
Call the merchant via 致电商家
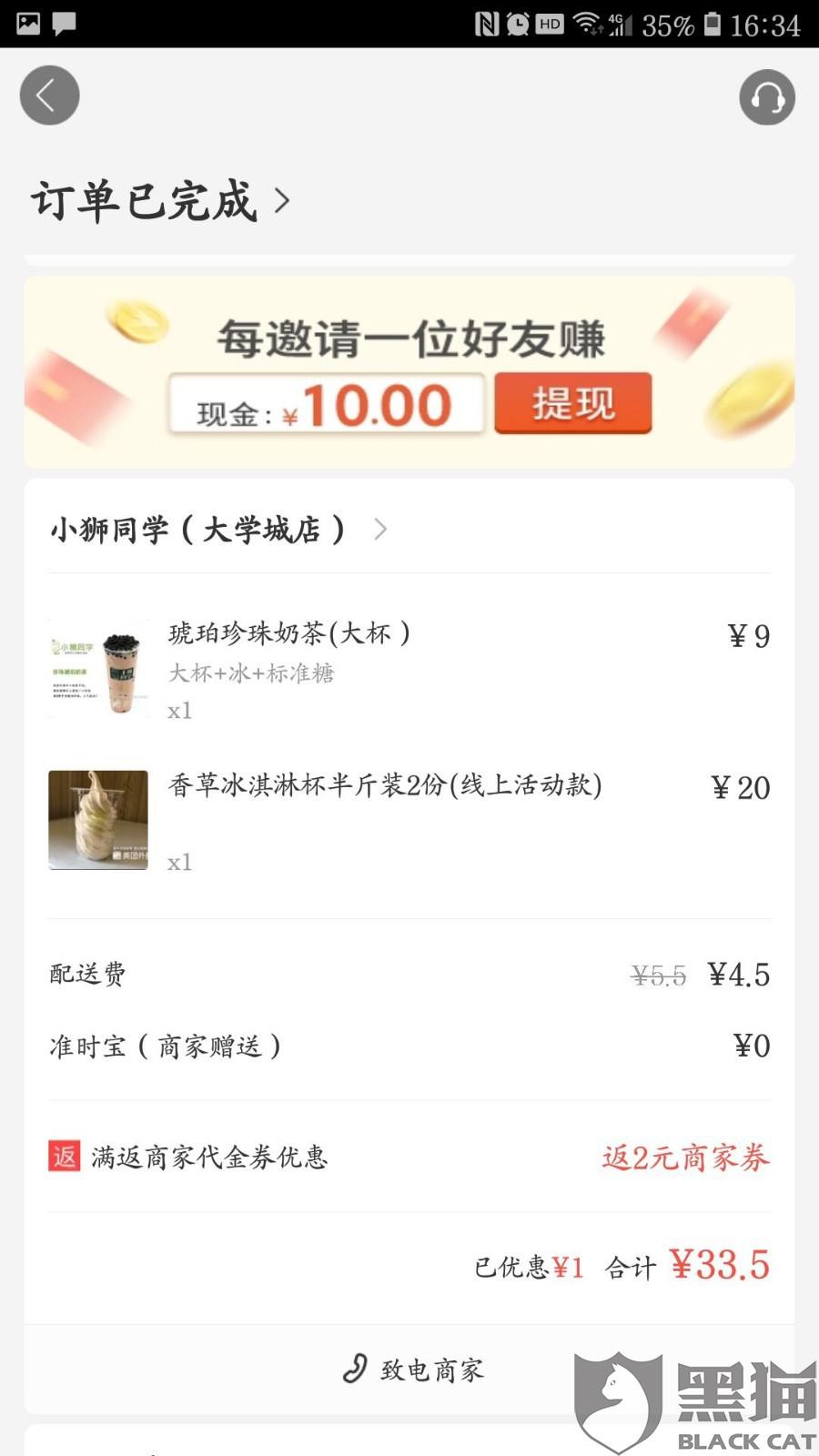[413, 1369]
